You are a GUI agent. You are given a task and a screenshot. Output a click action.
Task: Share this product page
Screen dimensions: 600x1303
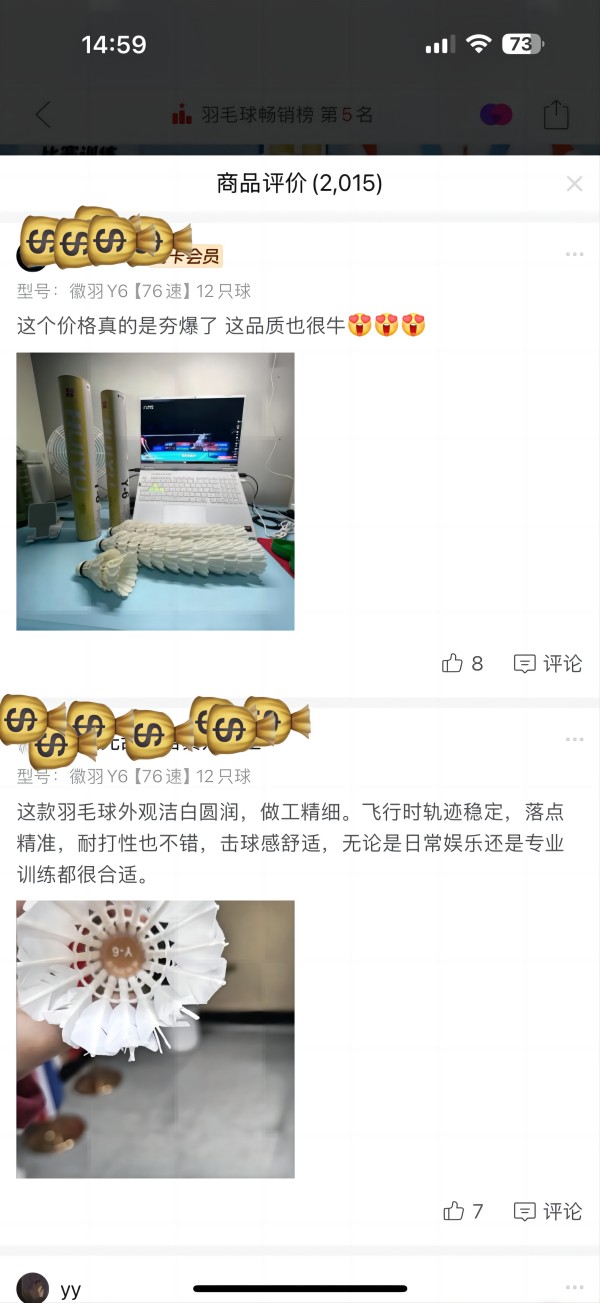[x=556, y=114]
